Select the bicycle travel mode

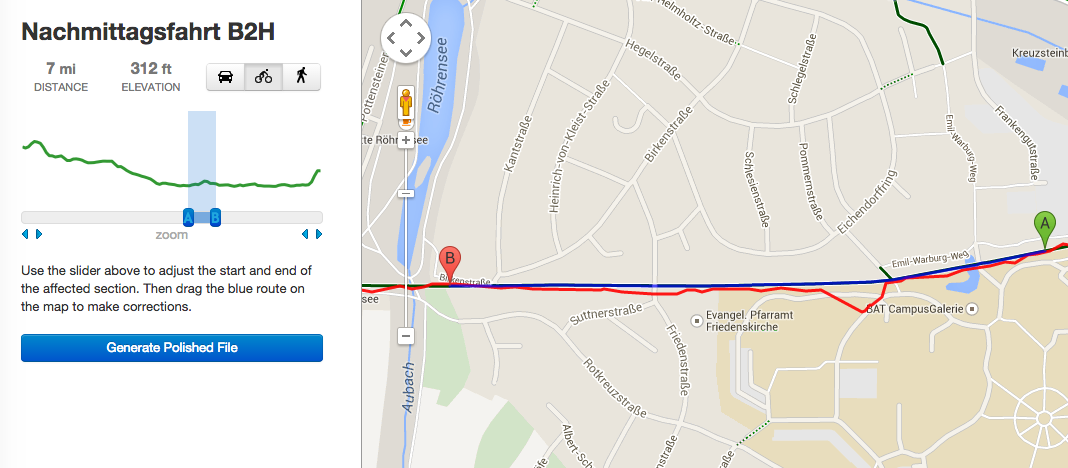(263, 77)
